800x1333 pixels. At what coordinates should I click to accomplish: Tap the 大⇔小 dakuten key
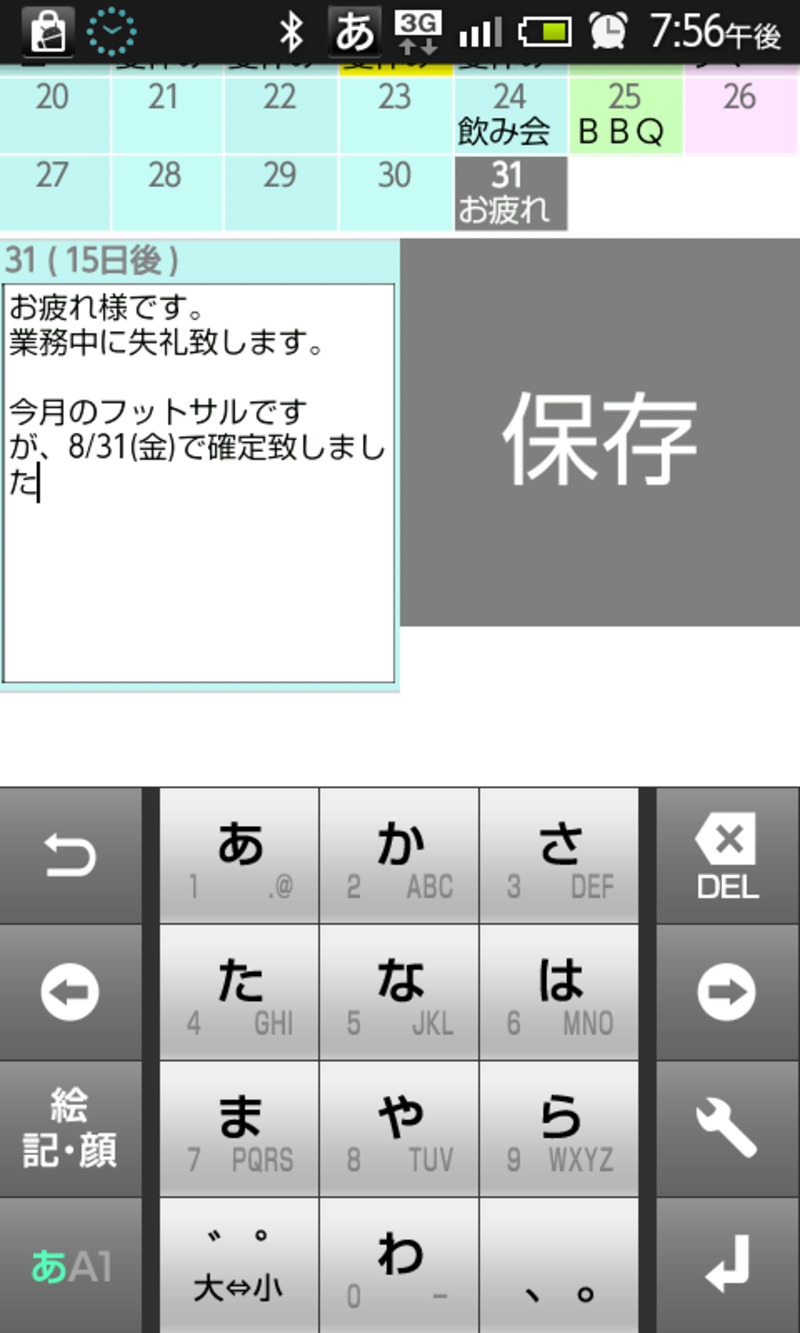point(239,1265)
